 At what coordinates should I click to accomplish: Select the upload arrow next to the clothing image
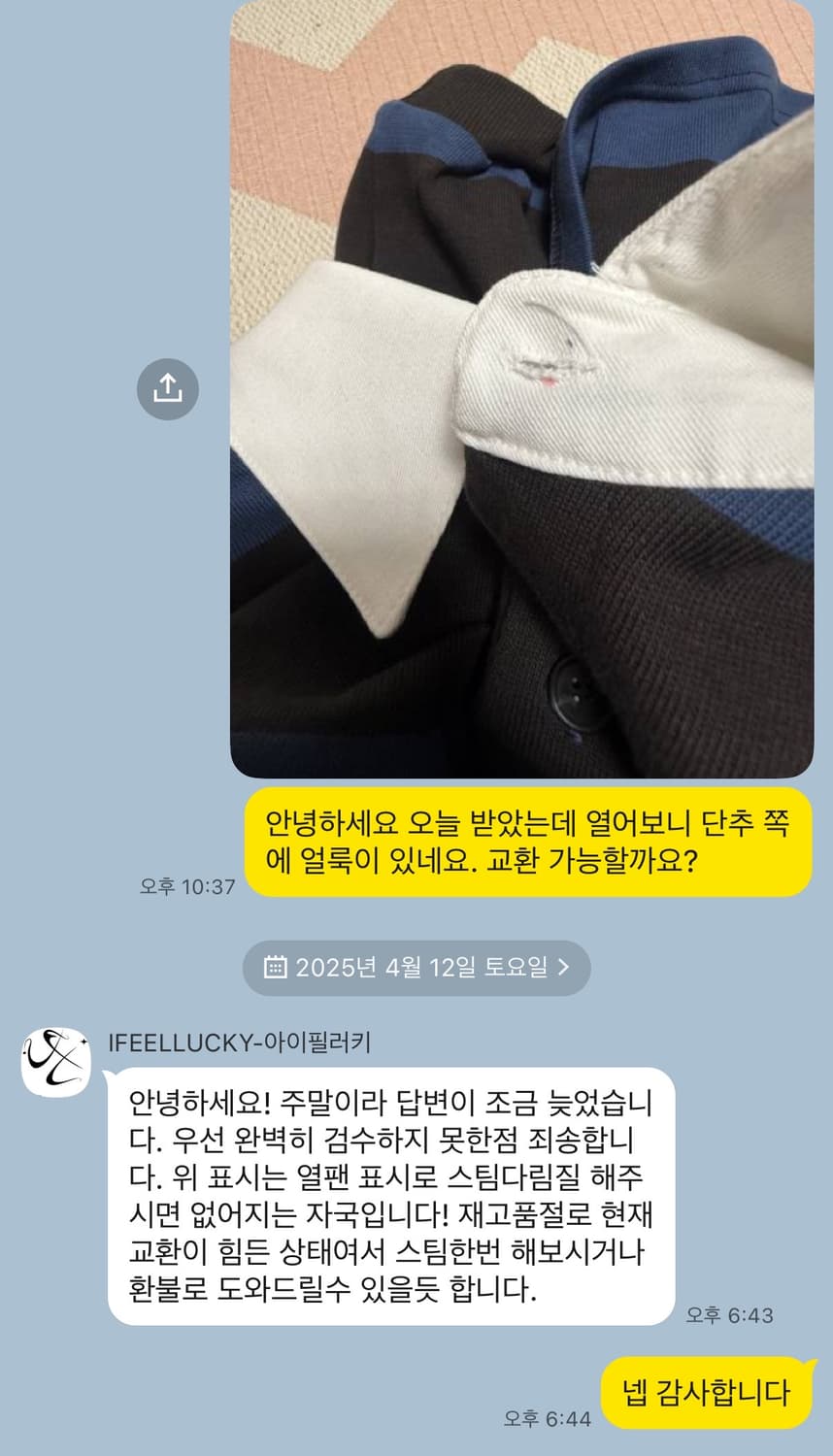tap(168, 388)
